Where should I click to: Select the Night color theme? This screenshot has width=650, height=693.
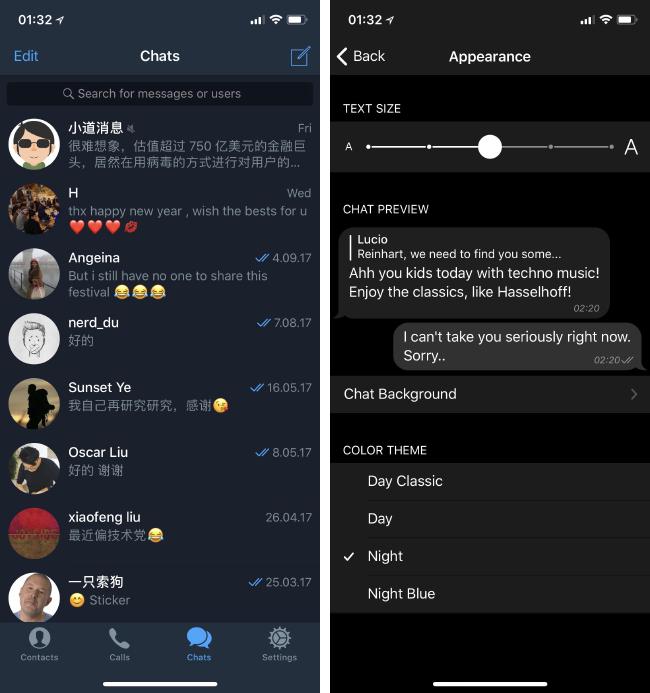pyautogui.click(x=490, y=556)
